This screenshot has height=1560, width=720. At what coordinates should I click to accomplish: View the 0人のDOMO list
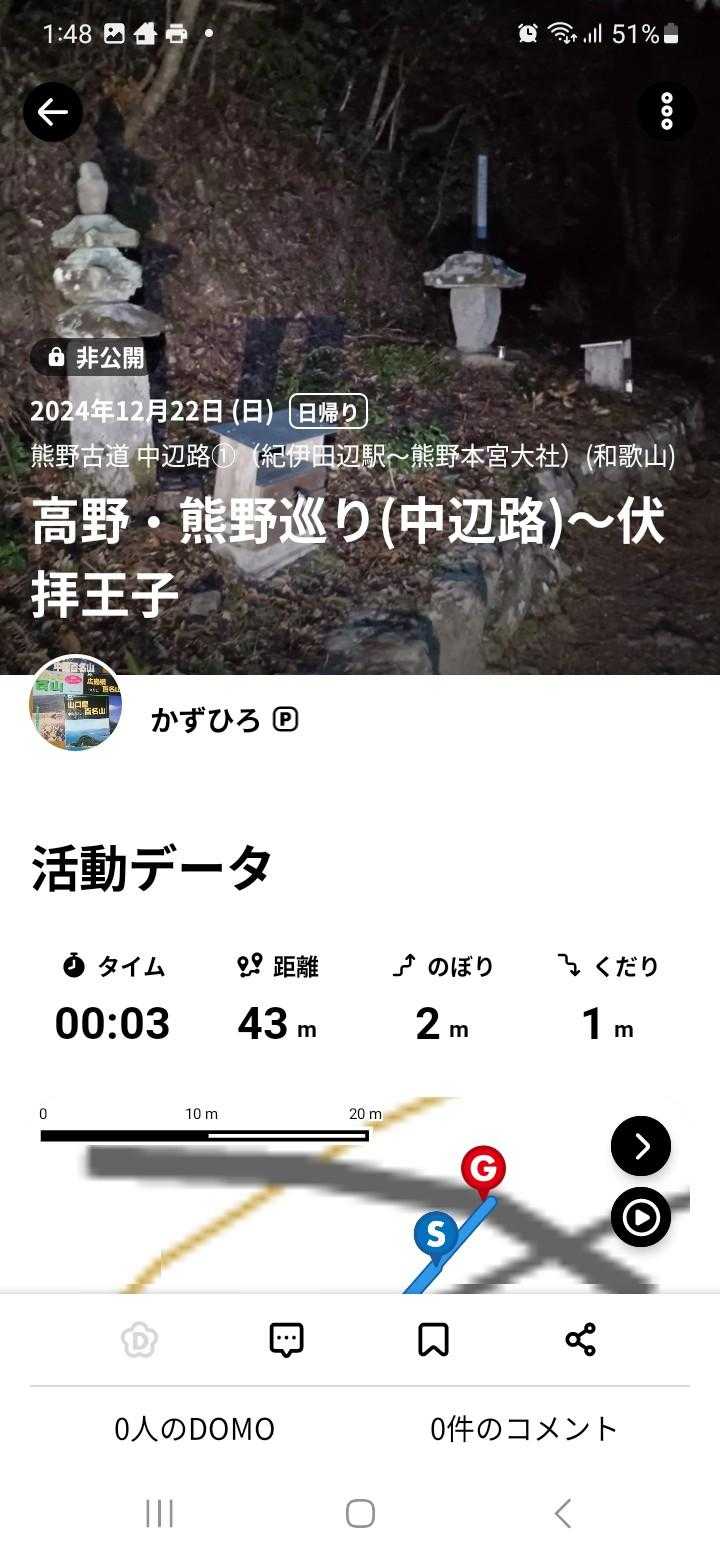(x=194, y=1429)
